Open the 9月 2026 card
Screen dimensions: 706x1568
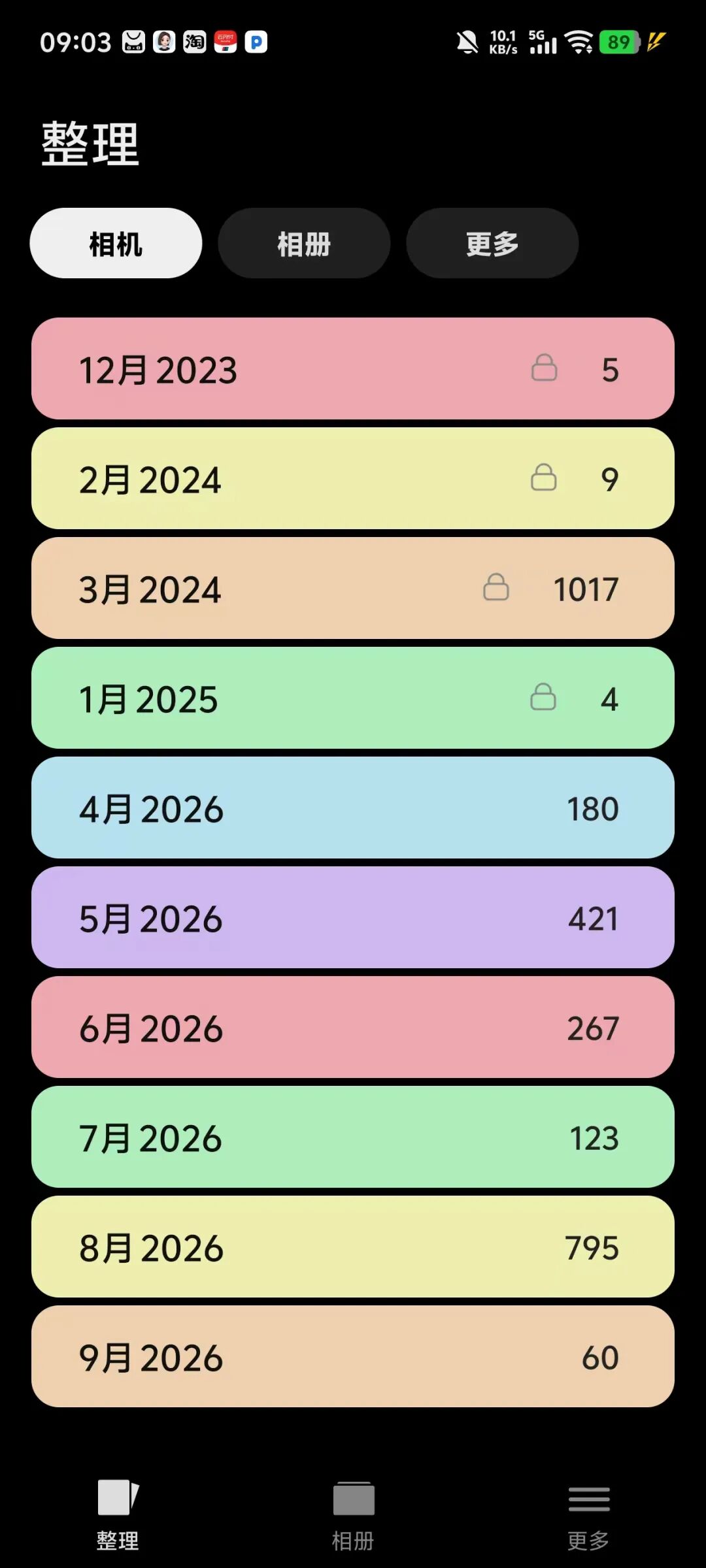353,1356
